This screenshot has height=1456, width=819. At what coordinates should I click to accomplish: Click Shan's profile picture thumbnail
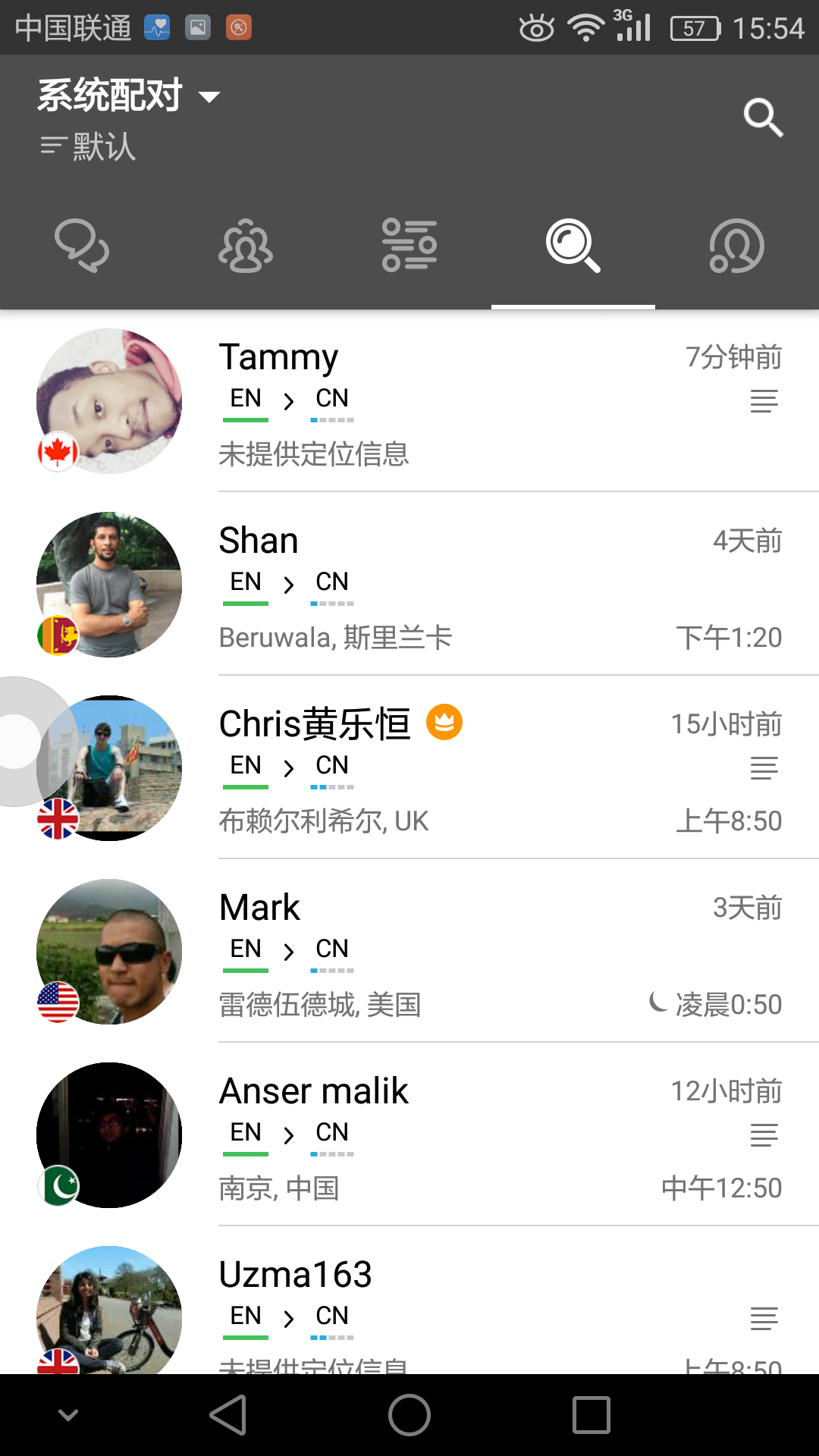point(107,584)
